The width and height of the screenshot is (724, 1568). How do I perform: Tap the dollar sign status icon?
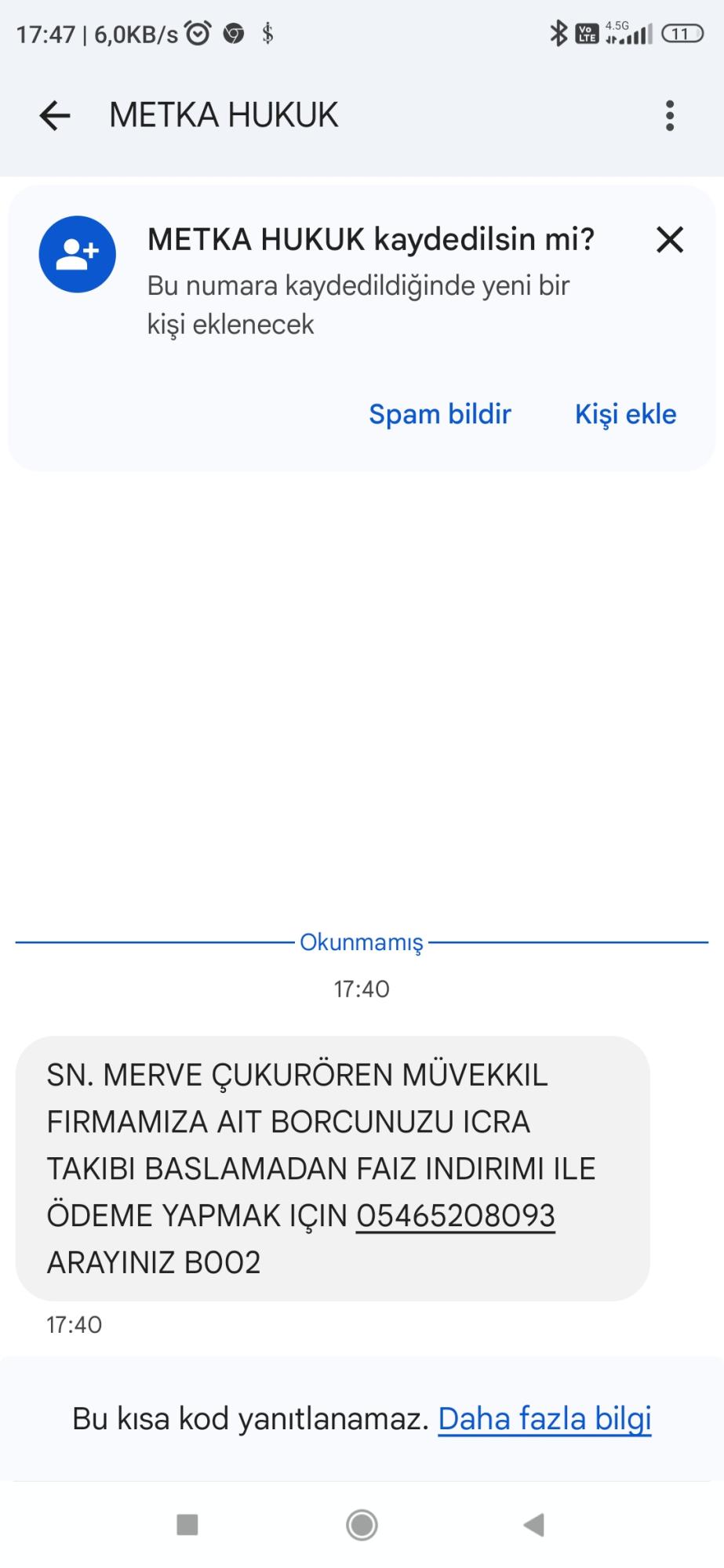[267, 33]
